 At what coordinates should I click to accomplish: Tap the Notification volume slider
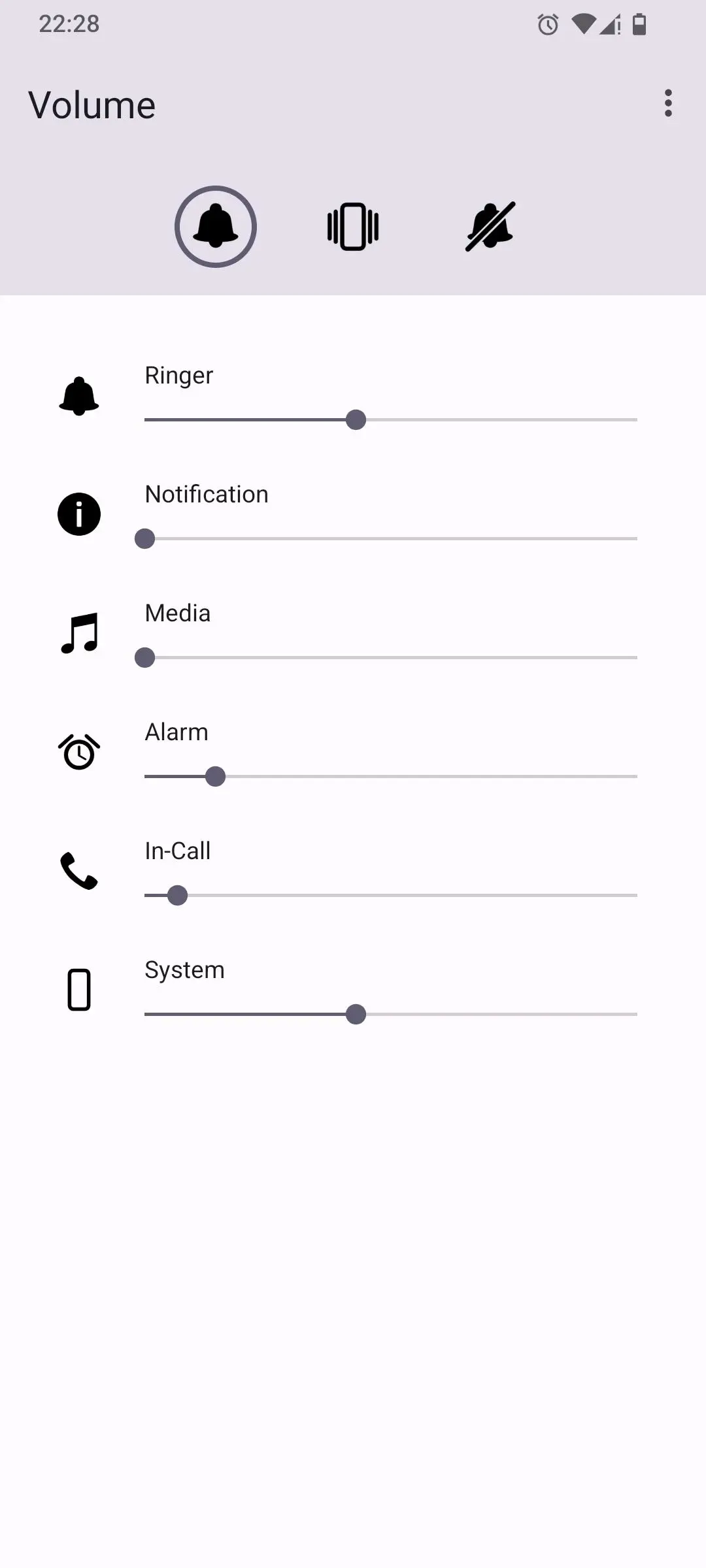tap(390, 538)
